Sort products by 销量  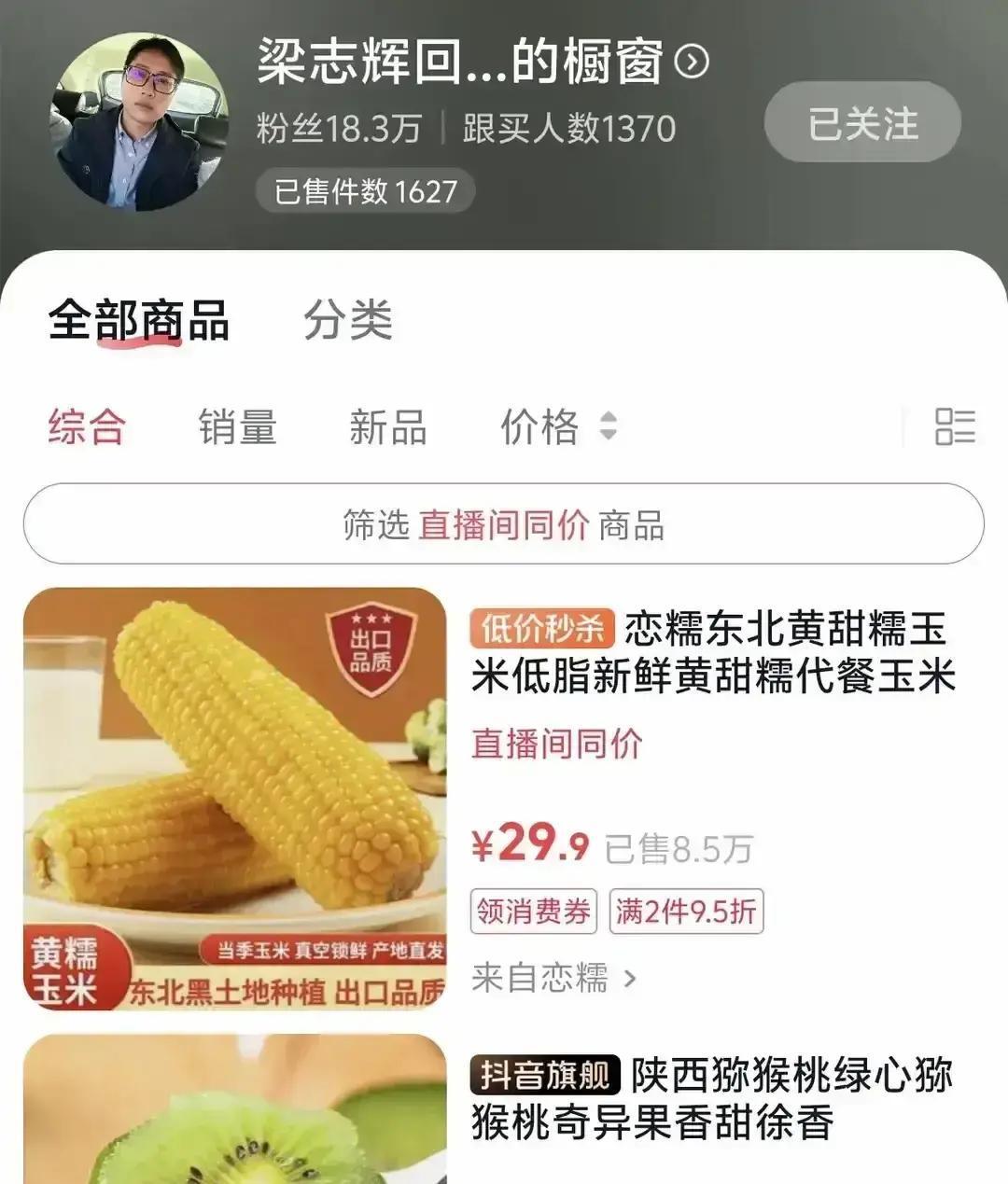(235, 427)
